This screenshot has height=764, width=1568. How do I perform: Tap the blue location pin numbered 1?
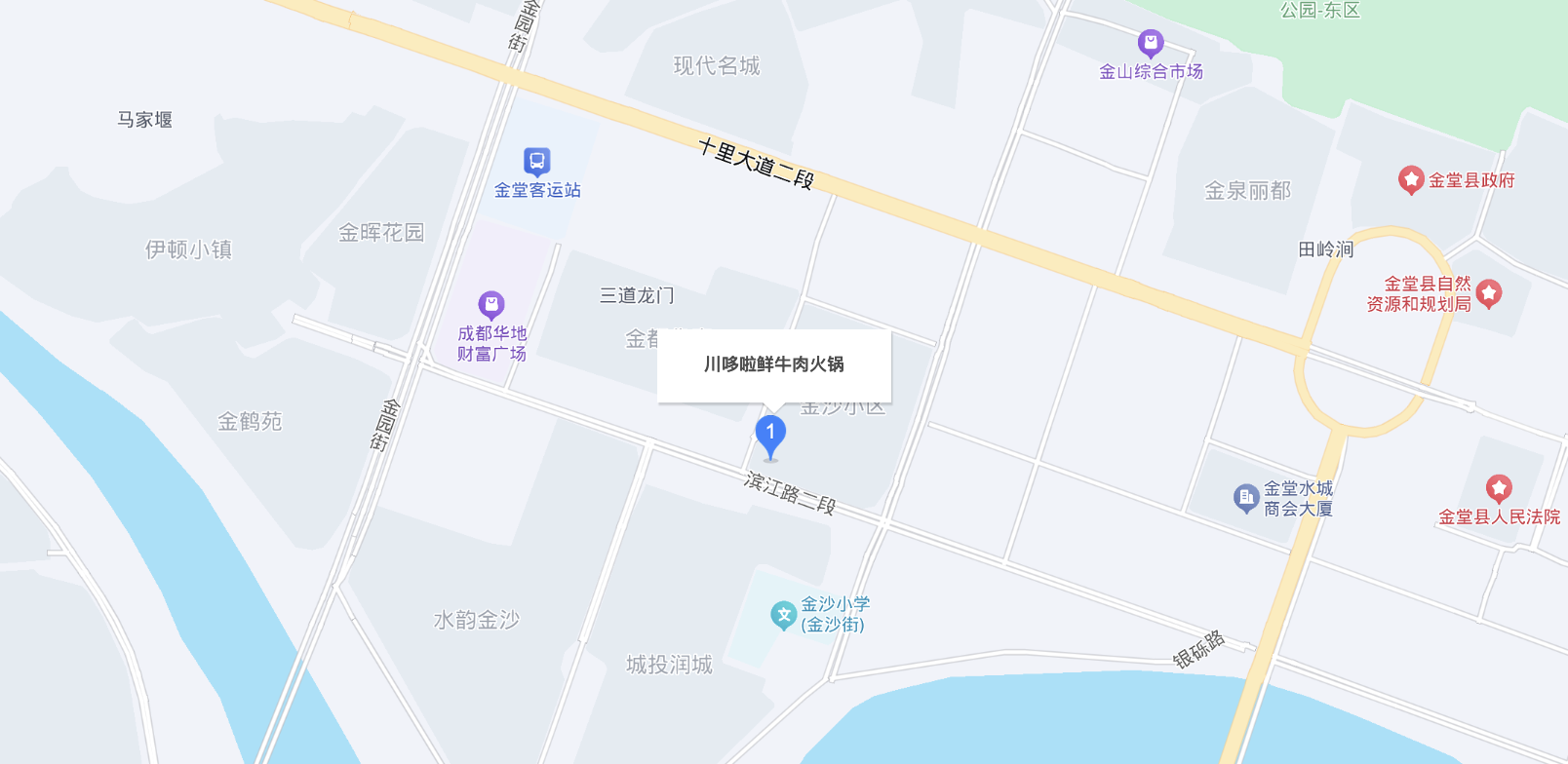click(770, 435)
